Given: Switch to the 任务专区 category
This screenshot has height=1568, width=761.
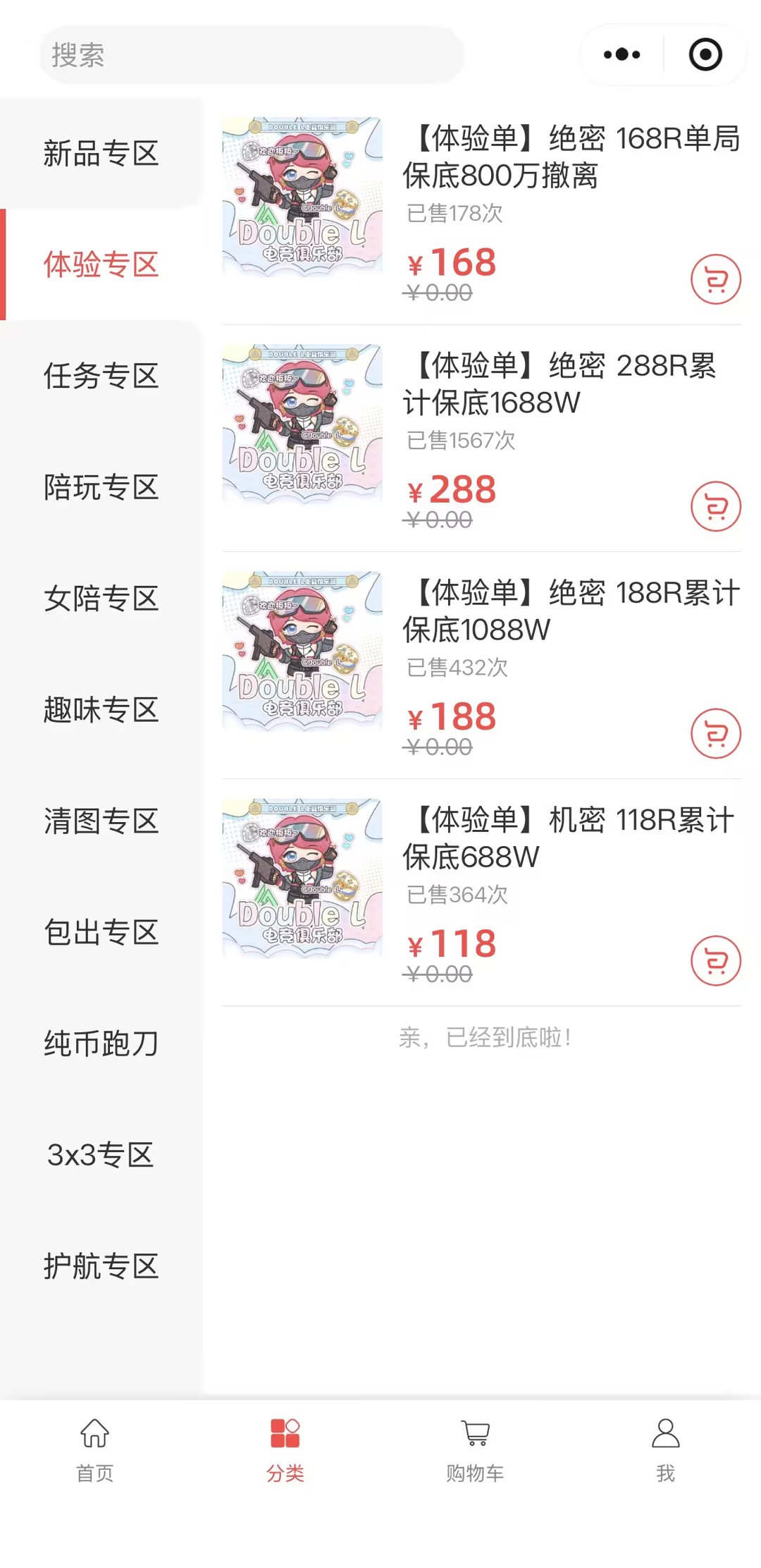Looking at the screenshot, I should pos(101,376).
